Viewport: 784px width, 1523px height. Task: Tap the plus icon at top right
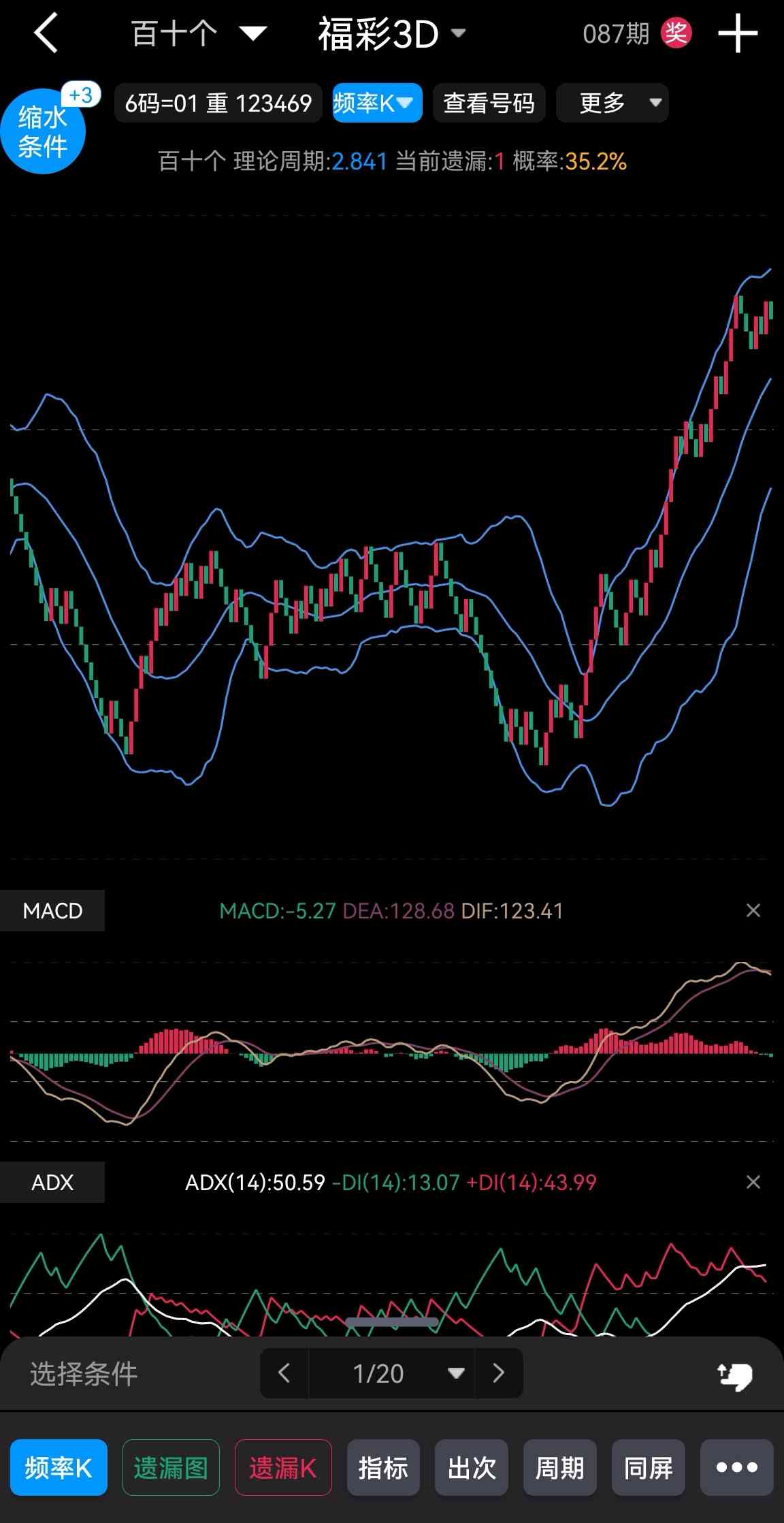(x=738, y=33)
